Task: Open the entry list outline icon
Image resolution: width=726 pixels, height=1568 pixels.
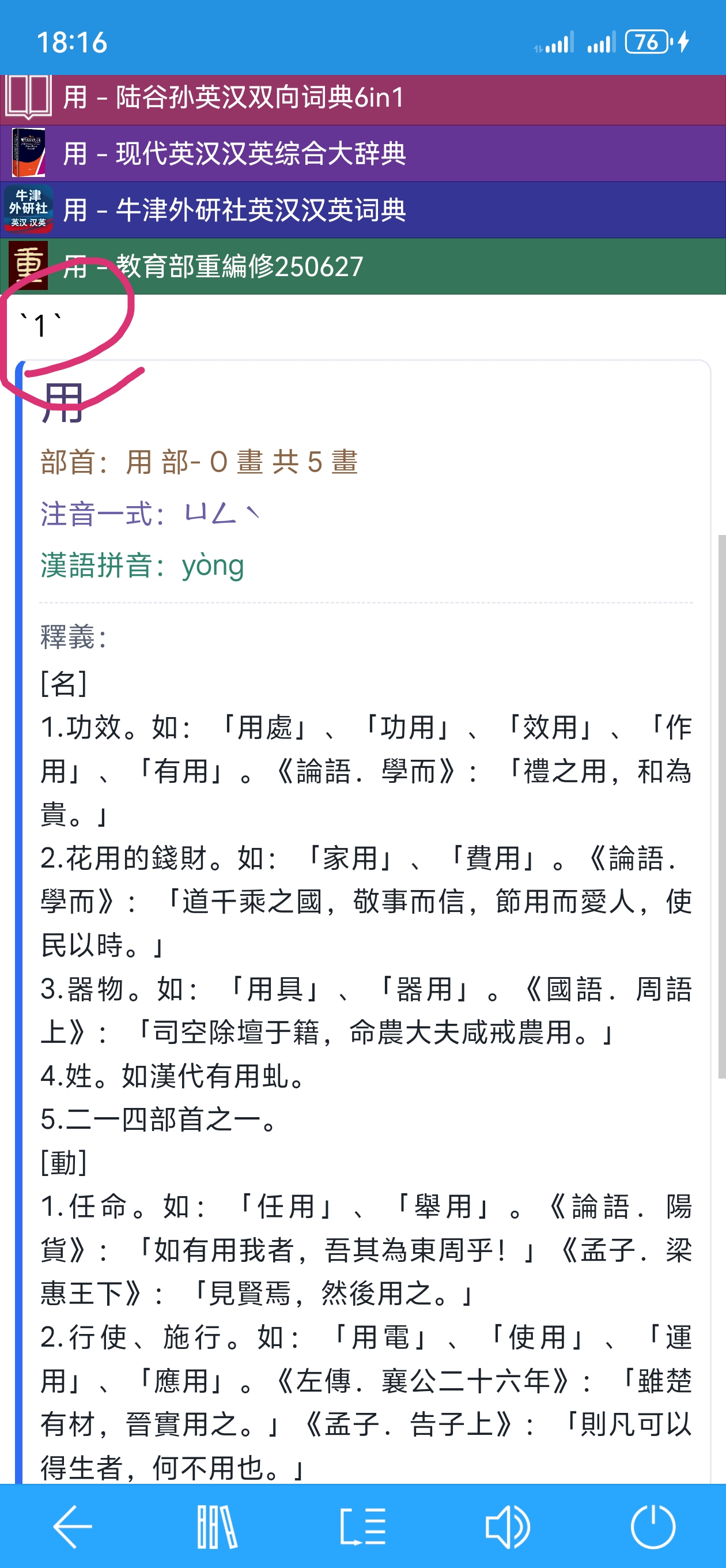Action: point(362,1526)
